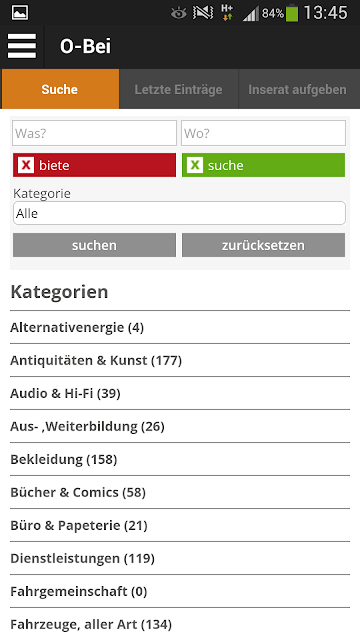The image size is (360, 640).
Task: Open the Dienstleistungen category
Action: click(x=180, y=558)
